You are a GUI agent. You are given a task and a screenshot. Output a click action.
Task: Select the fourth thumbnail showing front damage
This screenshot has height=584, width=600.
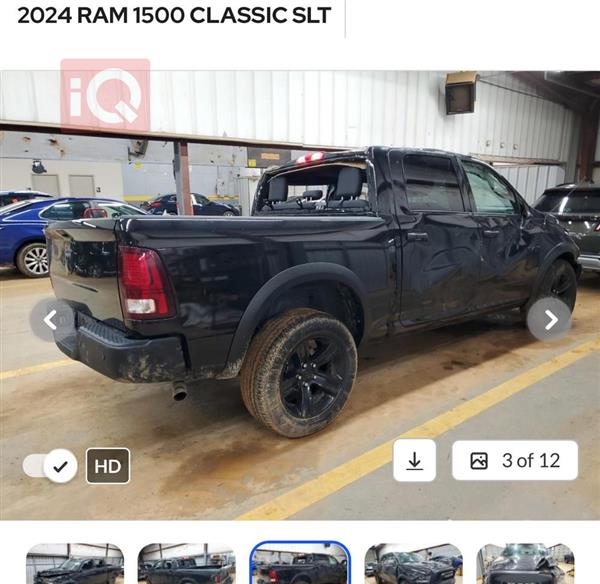coord(413,564)
